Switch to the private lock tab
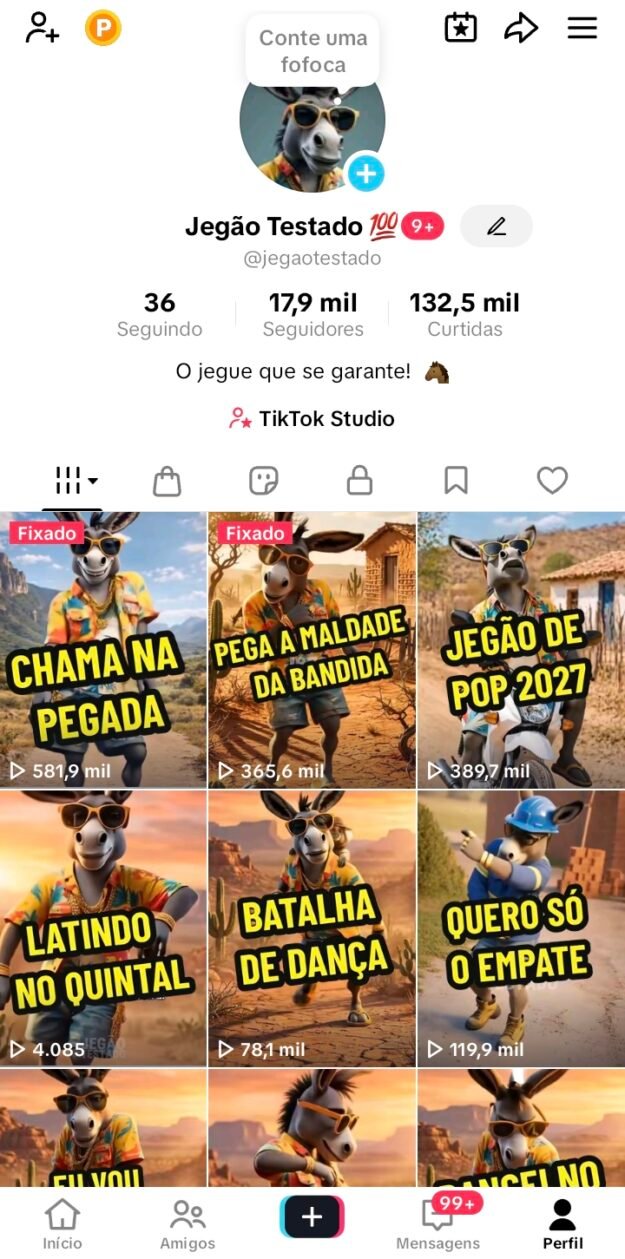This screenshot has width=625, height=1259. pos(359,482)
